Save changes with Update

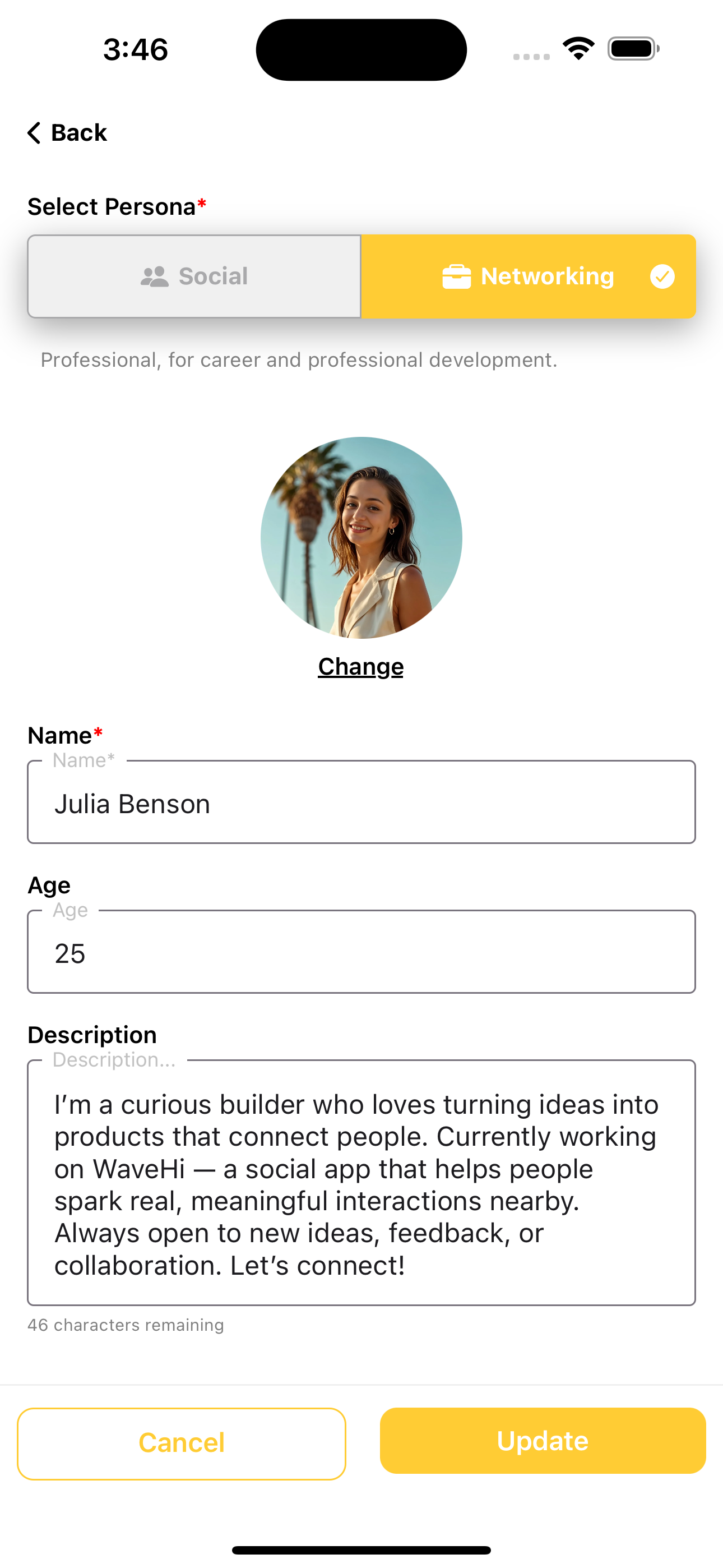click(543, 1441)
